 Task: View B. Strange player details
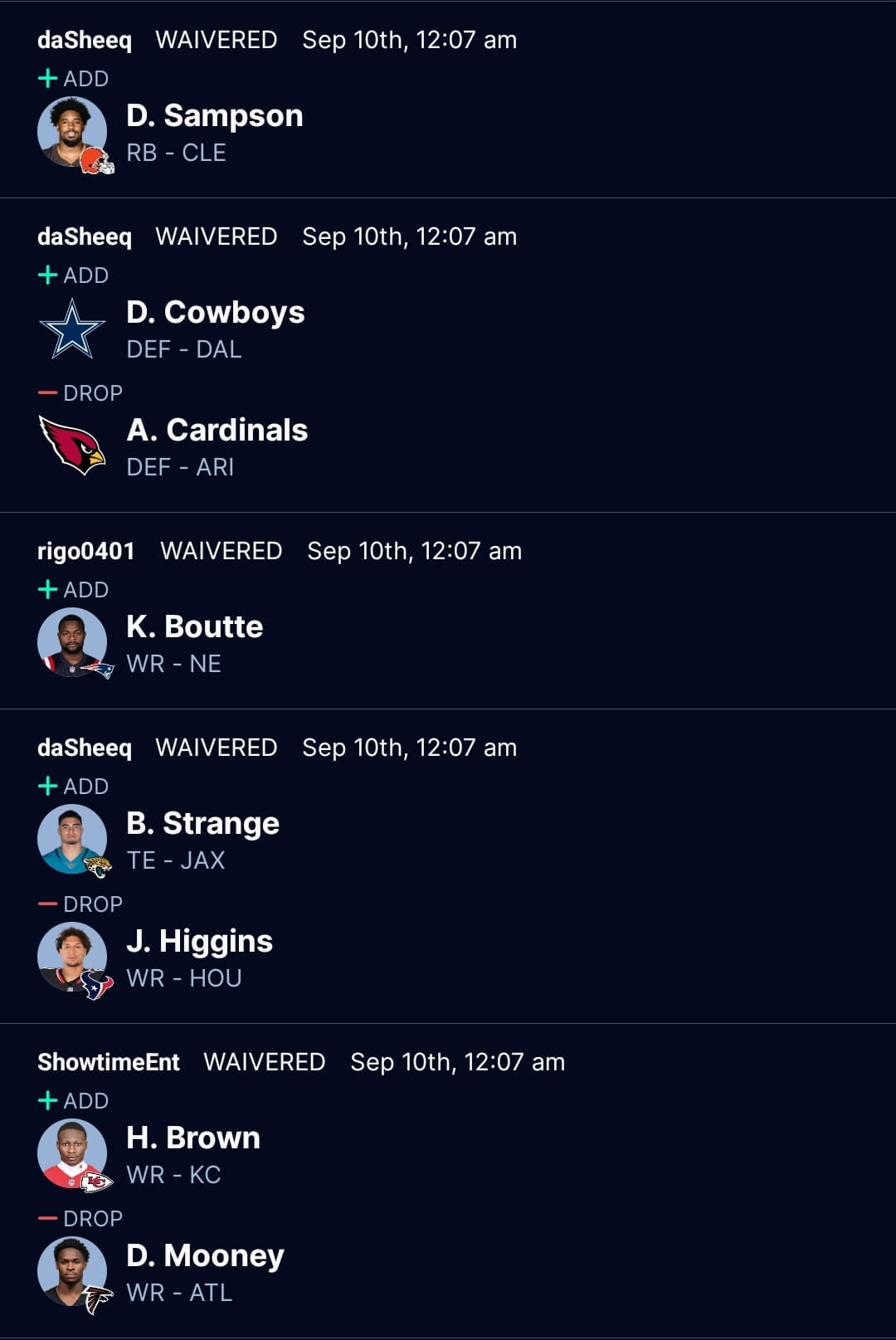tap(202, 825)
